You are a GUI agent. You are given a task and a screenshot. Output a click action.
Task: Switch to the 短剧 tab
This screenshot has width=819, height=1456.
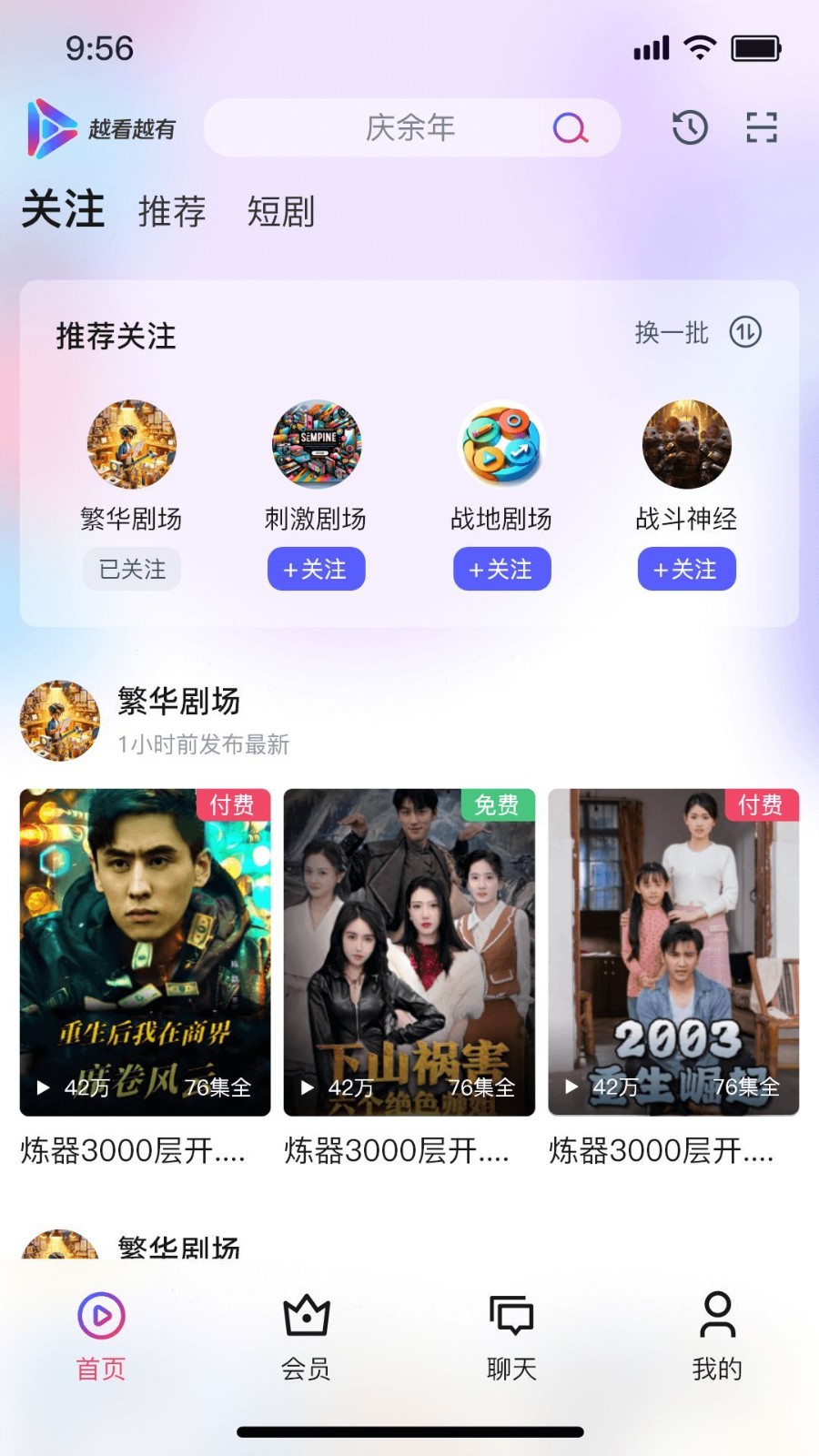click(x=281, y=211)
